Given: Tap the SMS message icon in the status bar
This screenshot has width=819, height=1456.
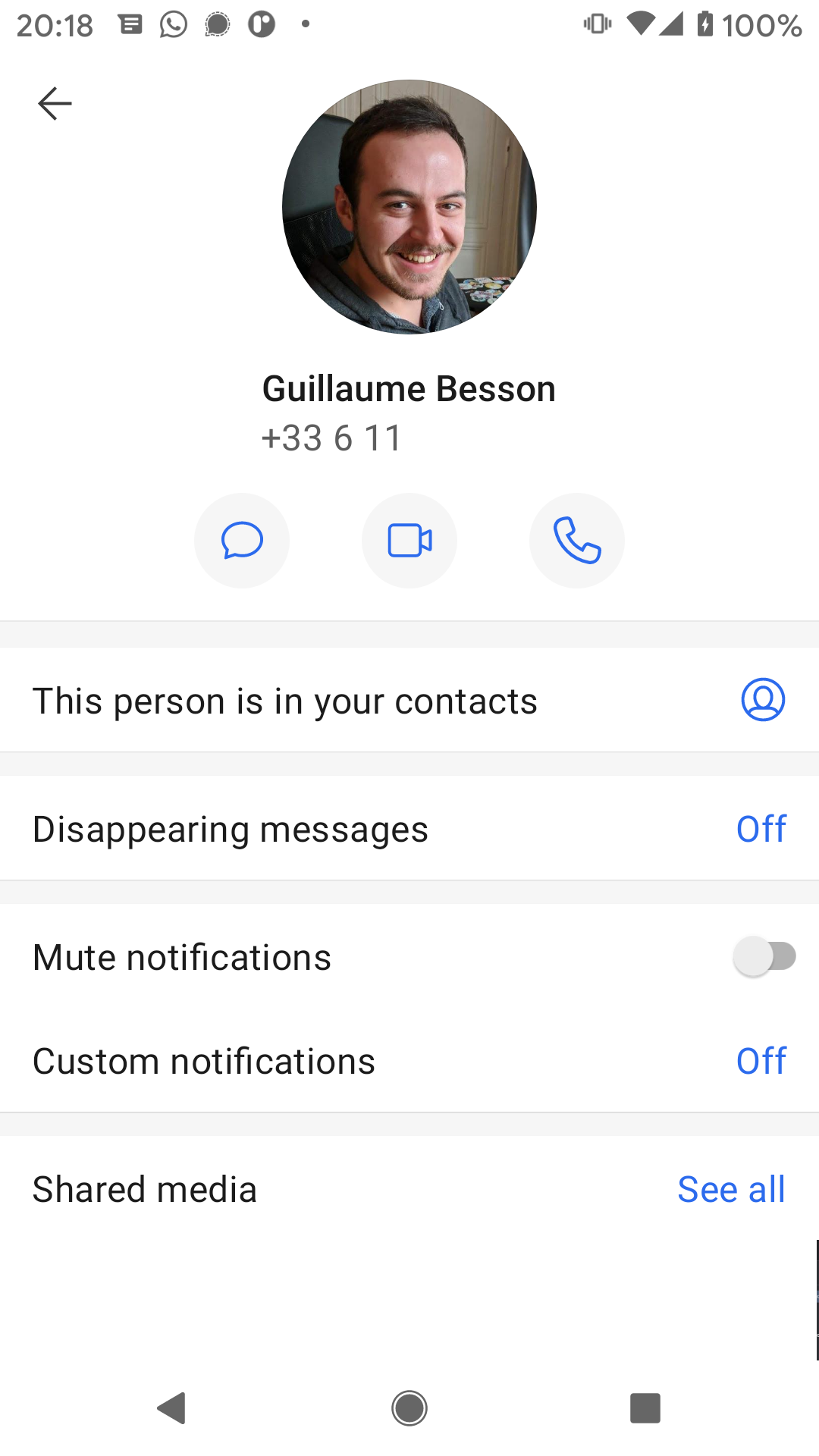Looking at the screenshot, I should coord(130,24).
